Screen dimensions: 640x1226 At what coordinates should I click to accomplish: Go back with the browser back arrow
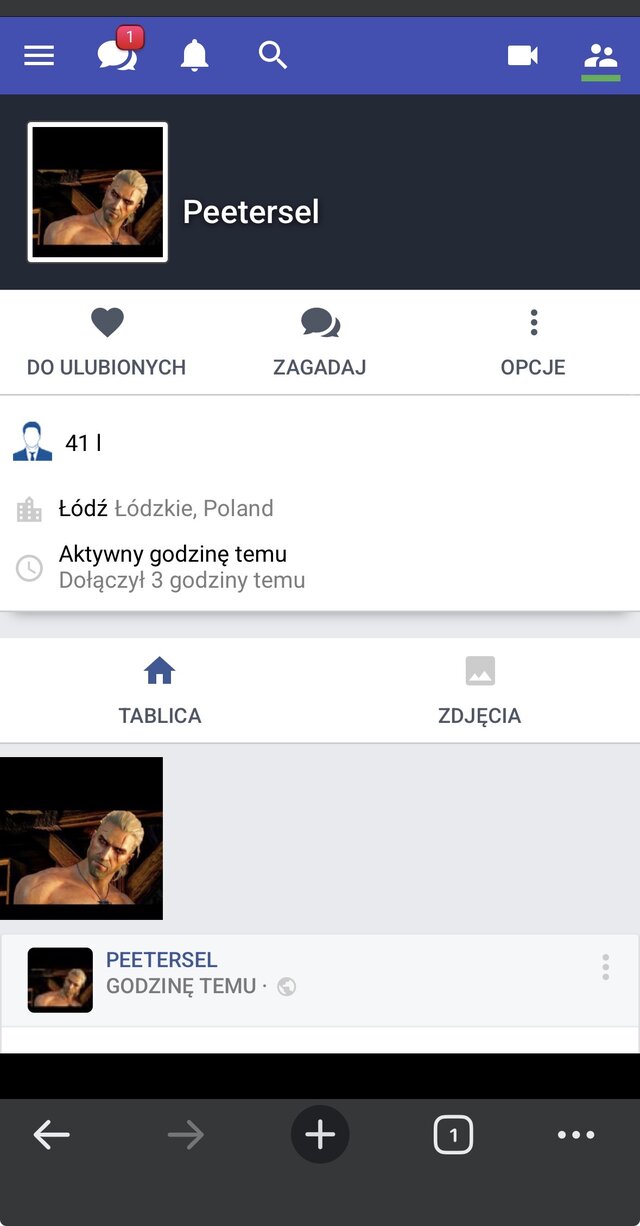(51, 1134)
